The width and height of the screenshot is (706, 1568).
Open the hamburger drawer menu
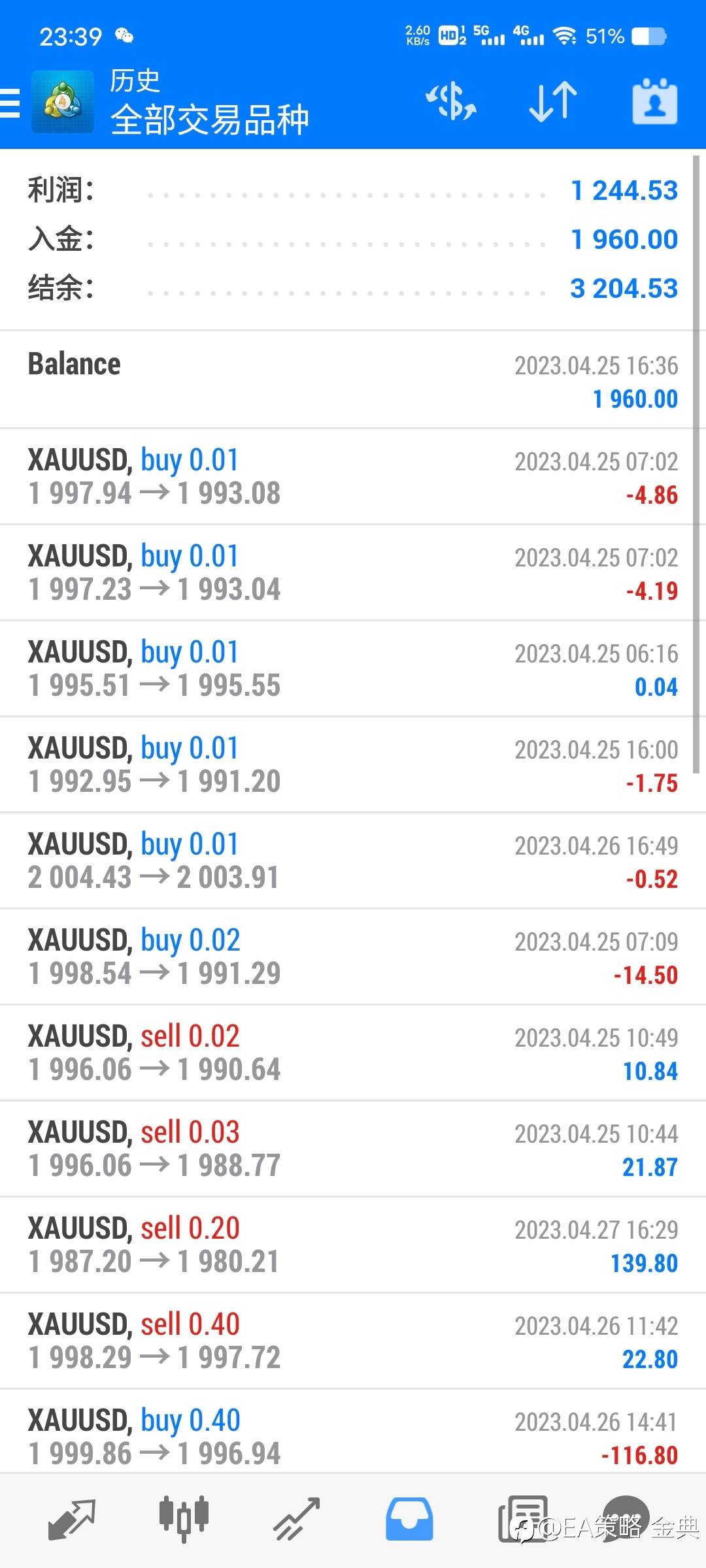pos(10,103)
